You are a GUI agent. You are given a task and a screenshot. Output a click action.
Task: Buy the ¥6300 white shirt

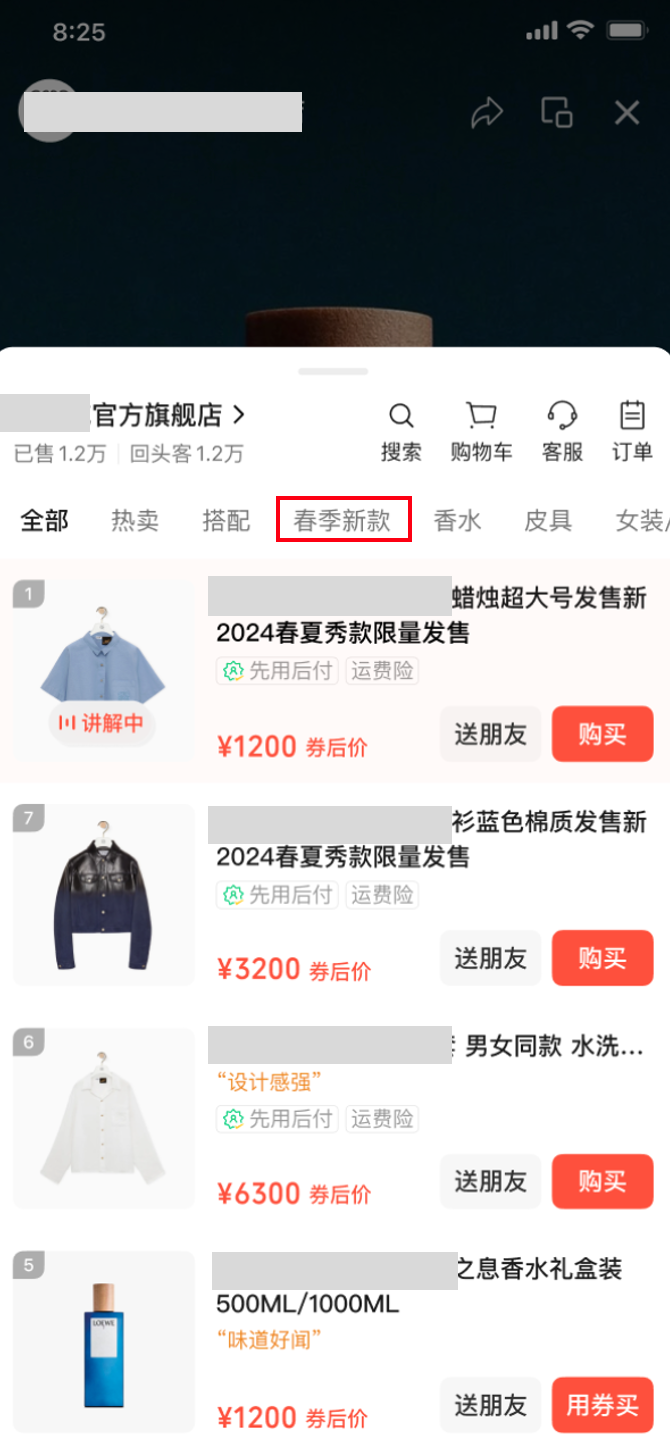(602, 1182)
